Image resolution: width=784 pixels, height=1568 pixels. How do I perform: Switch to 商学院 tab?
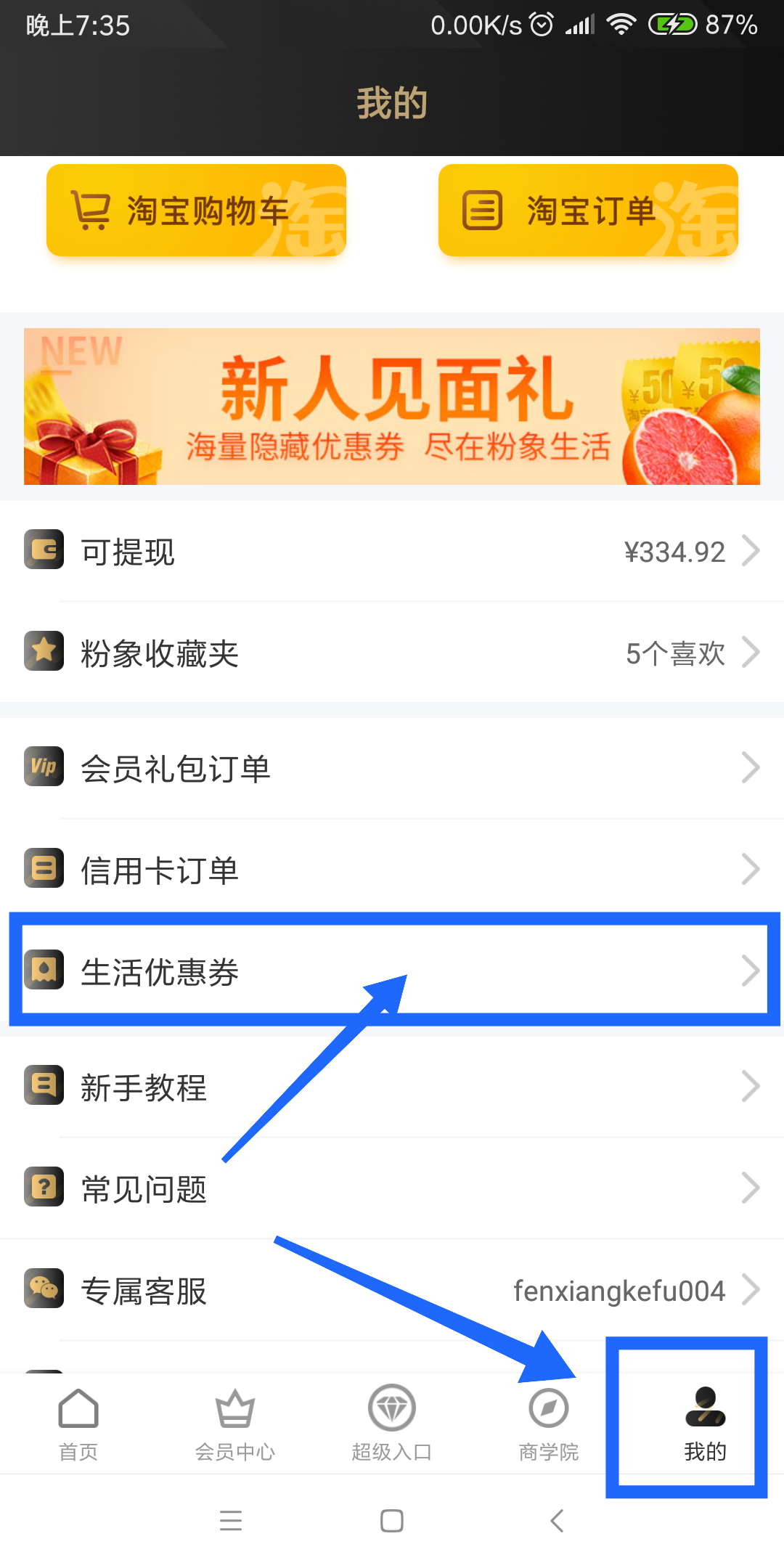549,1423
